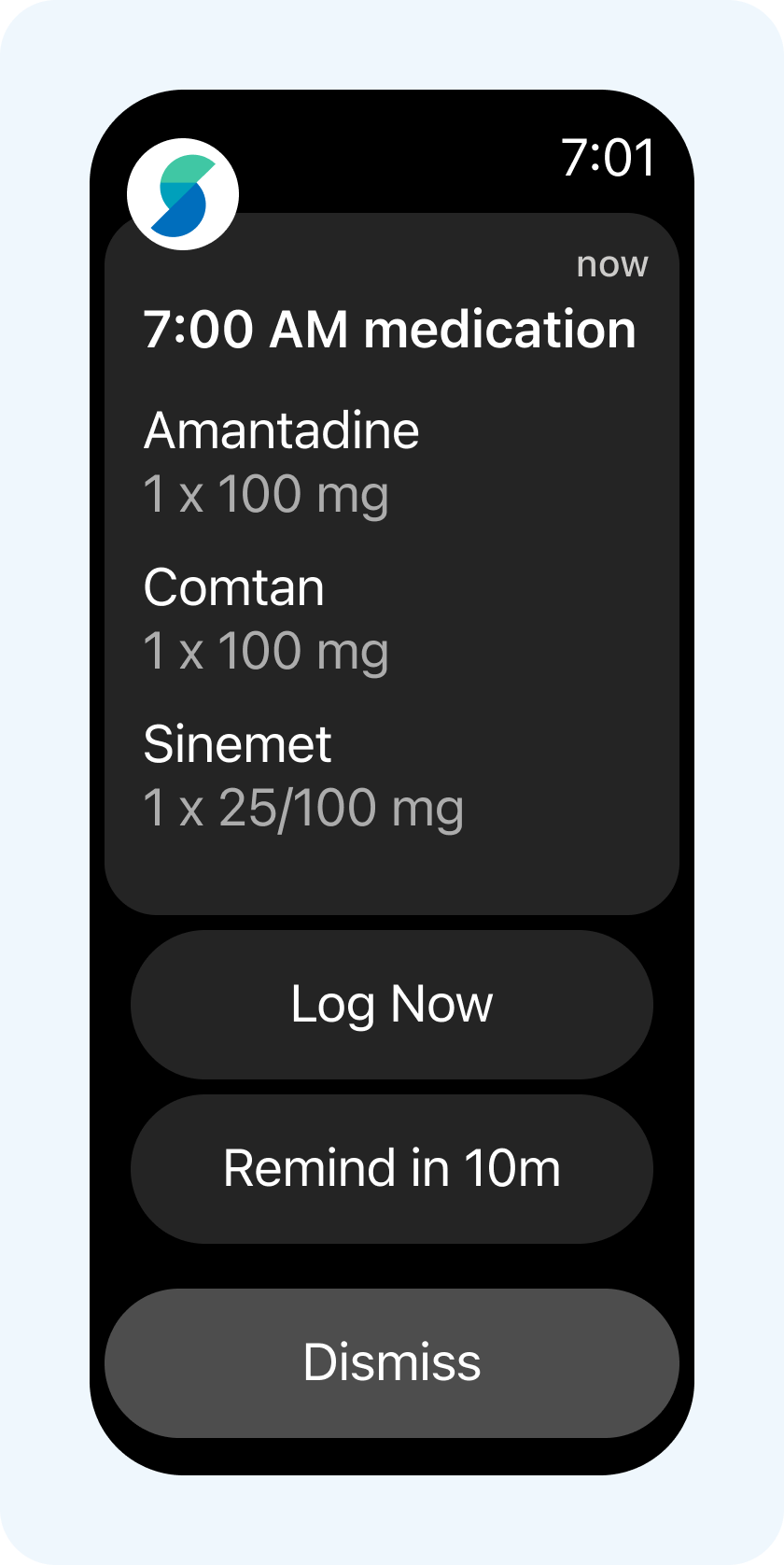
Task: Log the 7:00 AM medication now
Action: [x=392, y=1005]
